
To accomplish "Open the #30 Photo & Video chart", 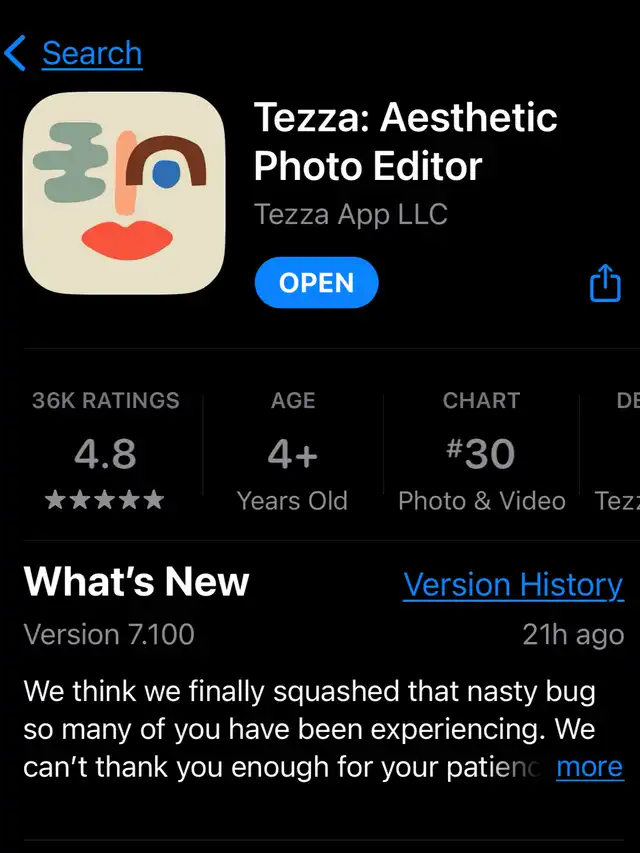I will coord(481,452).
